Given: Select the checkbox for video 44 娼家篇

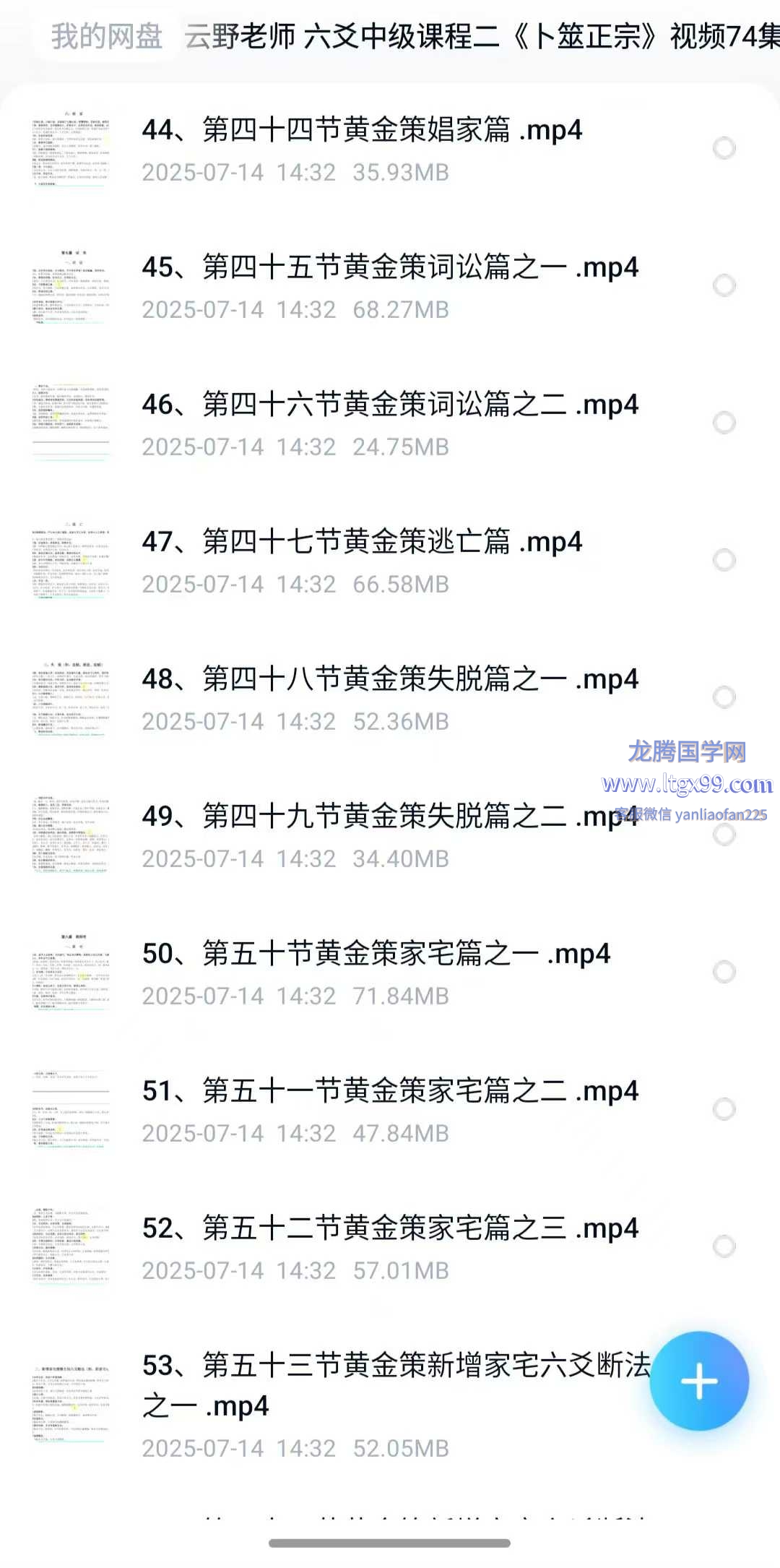Looking at the screenshot, I should pyautogui.click(x=724, y=148).
